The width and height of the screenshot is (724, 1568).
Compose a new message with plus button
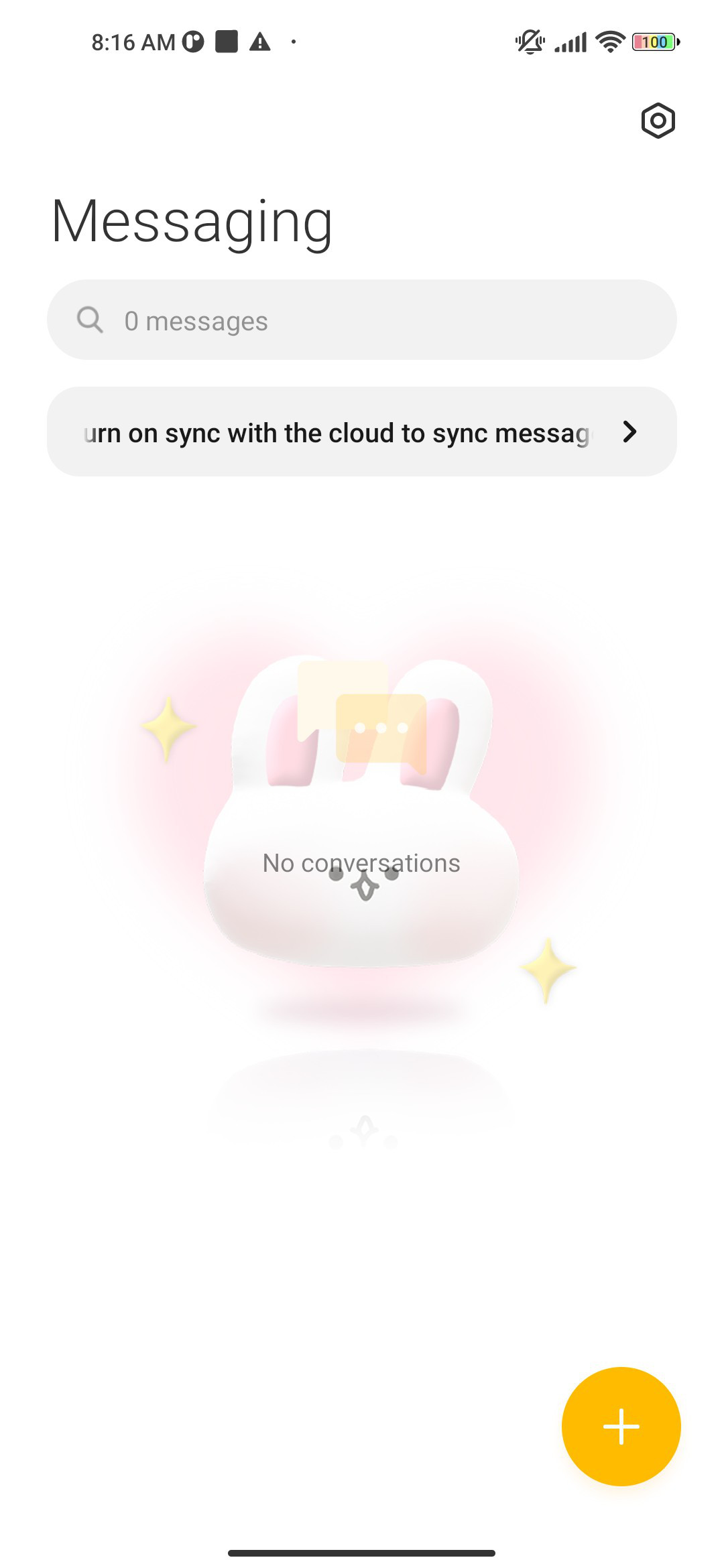coord(621,1427)
